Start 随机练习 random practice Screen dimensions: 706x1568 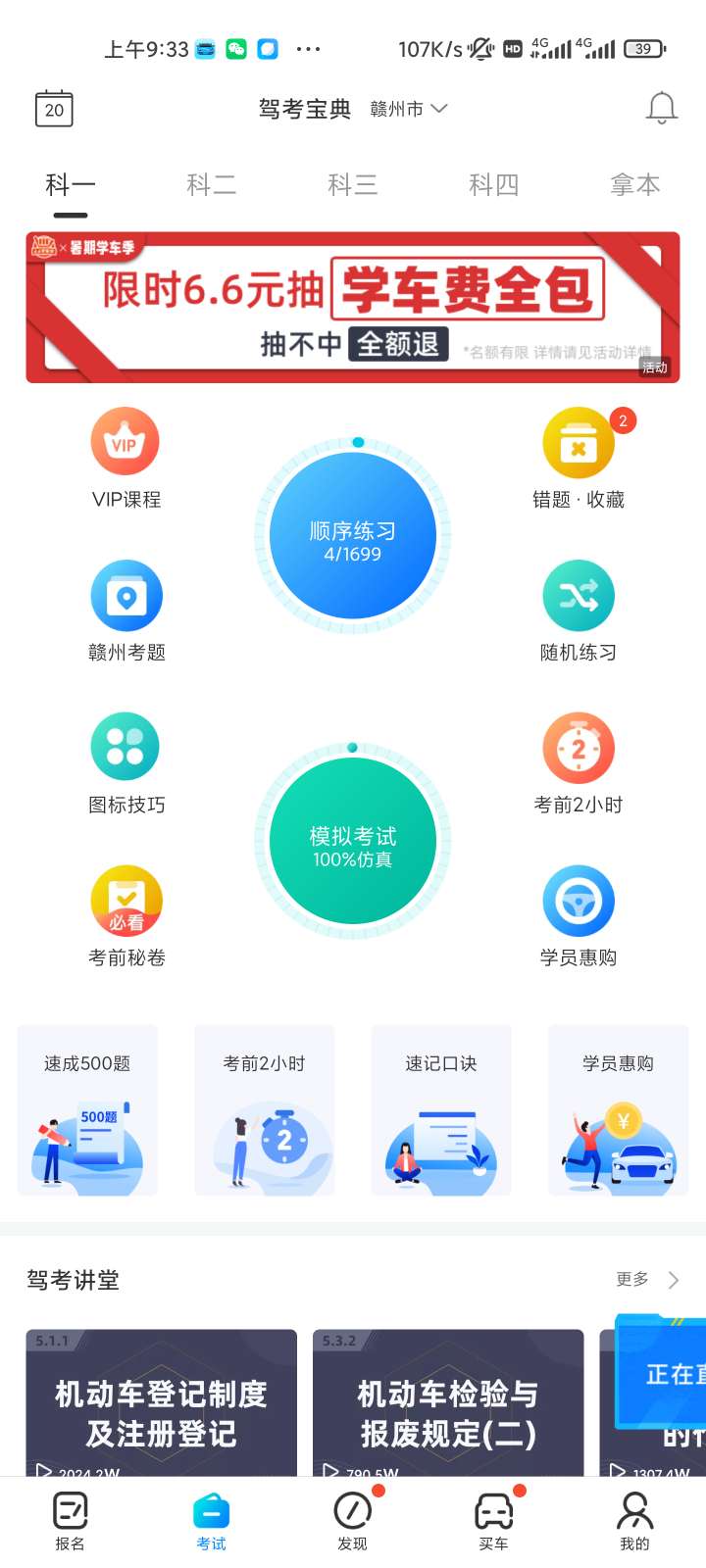(579, 612)
